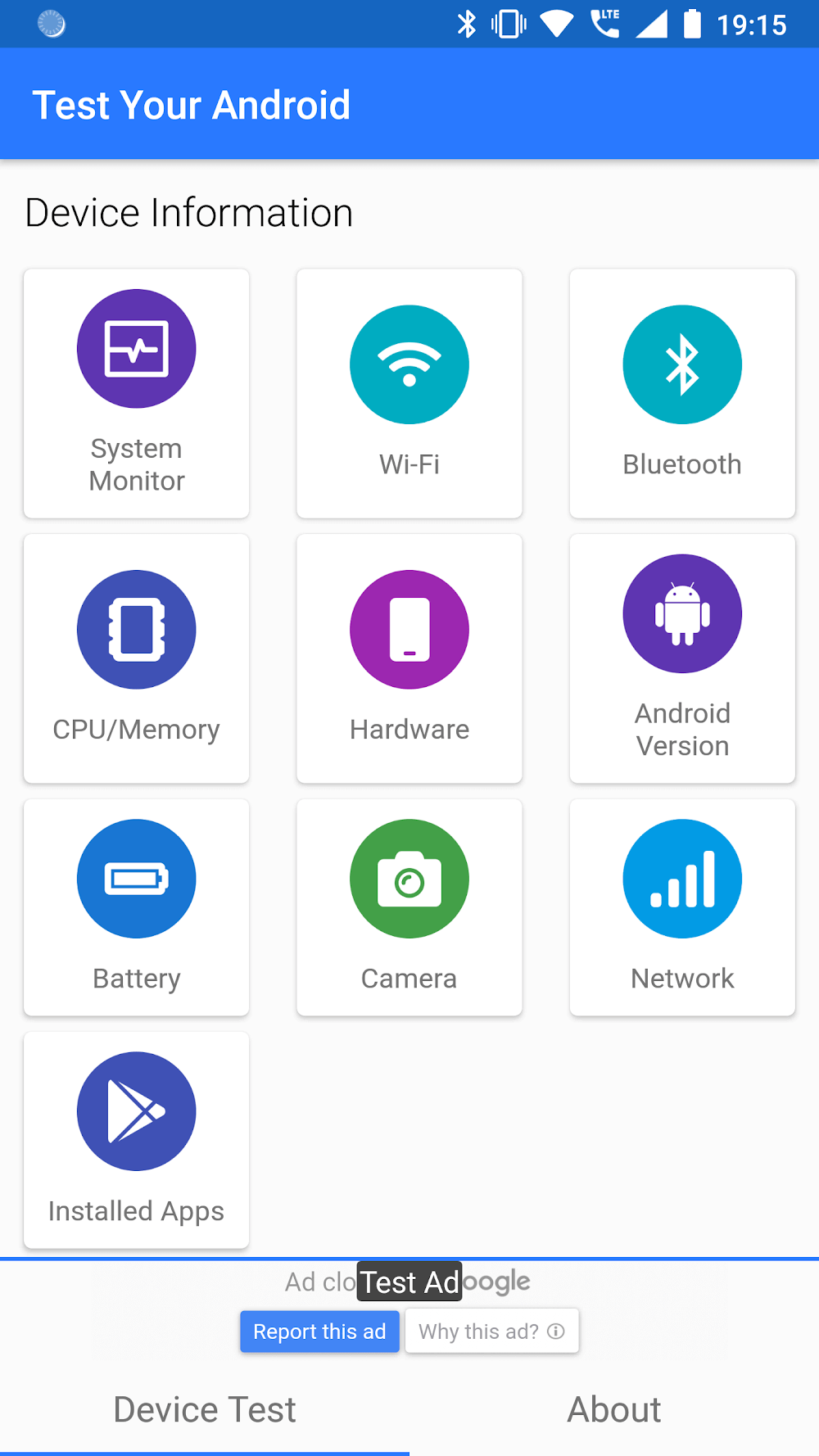The height and width of the screenshot is (1456, 819).
Task: Switch to the Device Test tab
Action: pos(205,1410)
